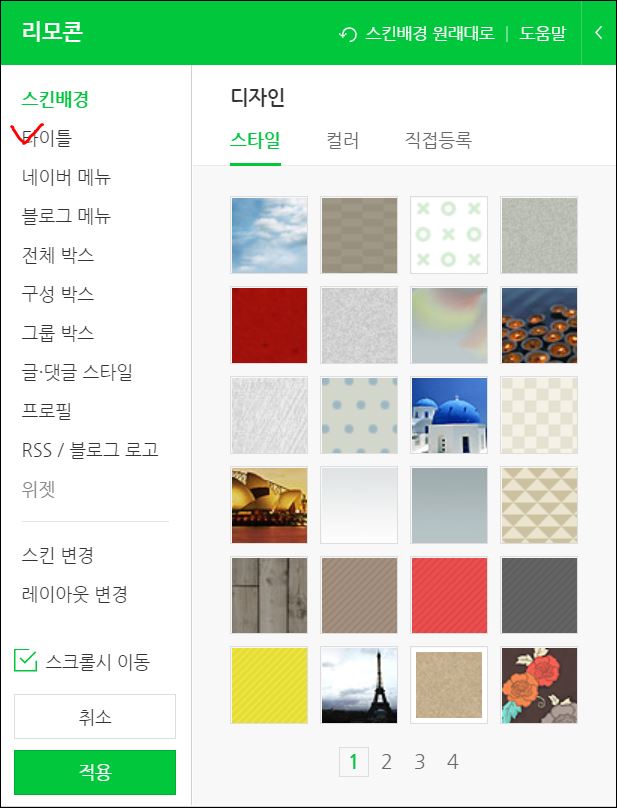Choose the Eiffel Tower background tile

[359, 685]
